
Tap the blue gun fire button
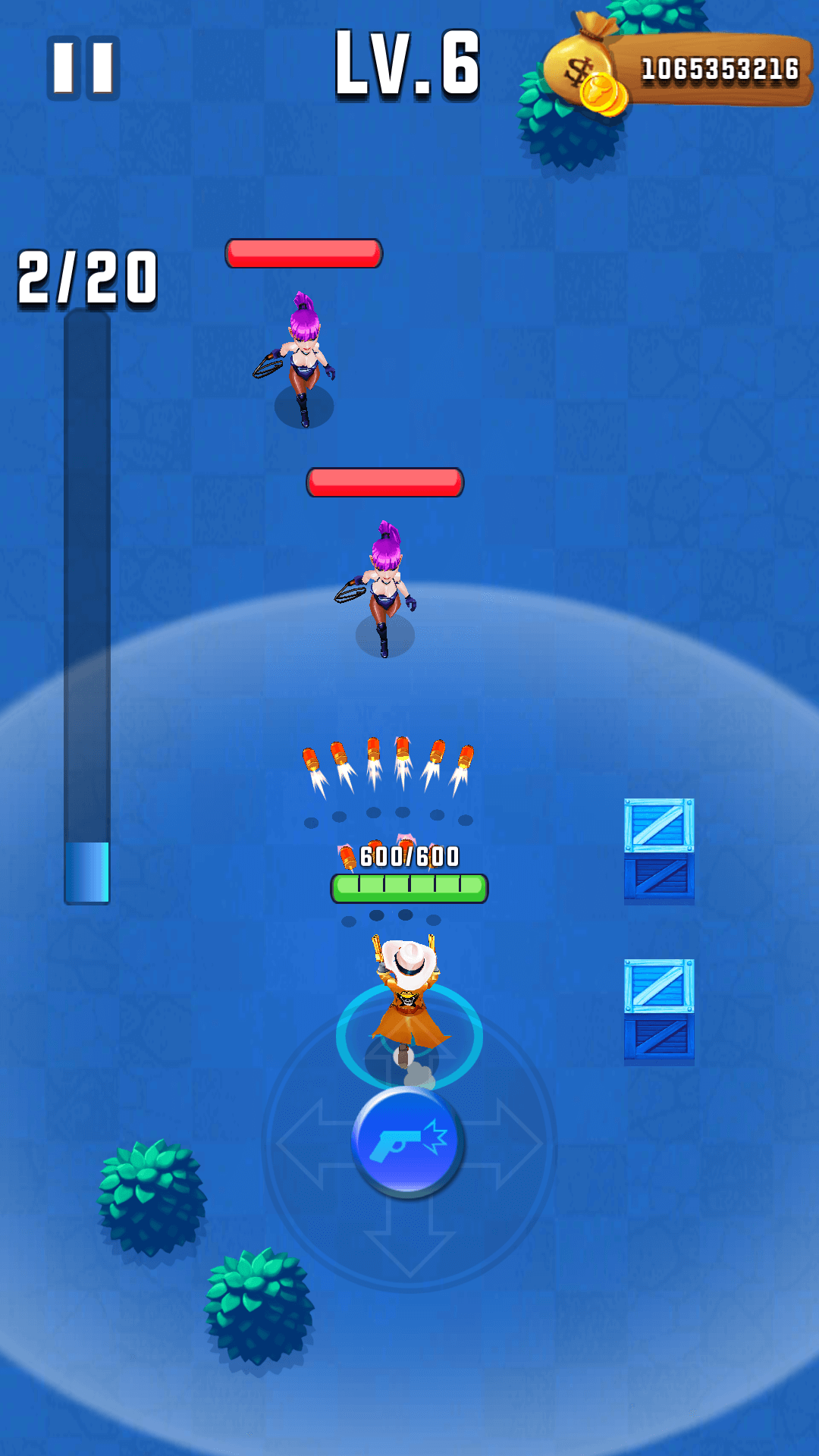(x=409, y=1143)
